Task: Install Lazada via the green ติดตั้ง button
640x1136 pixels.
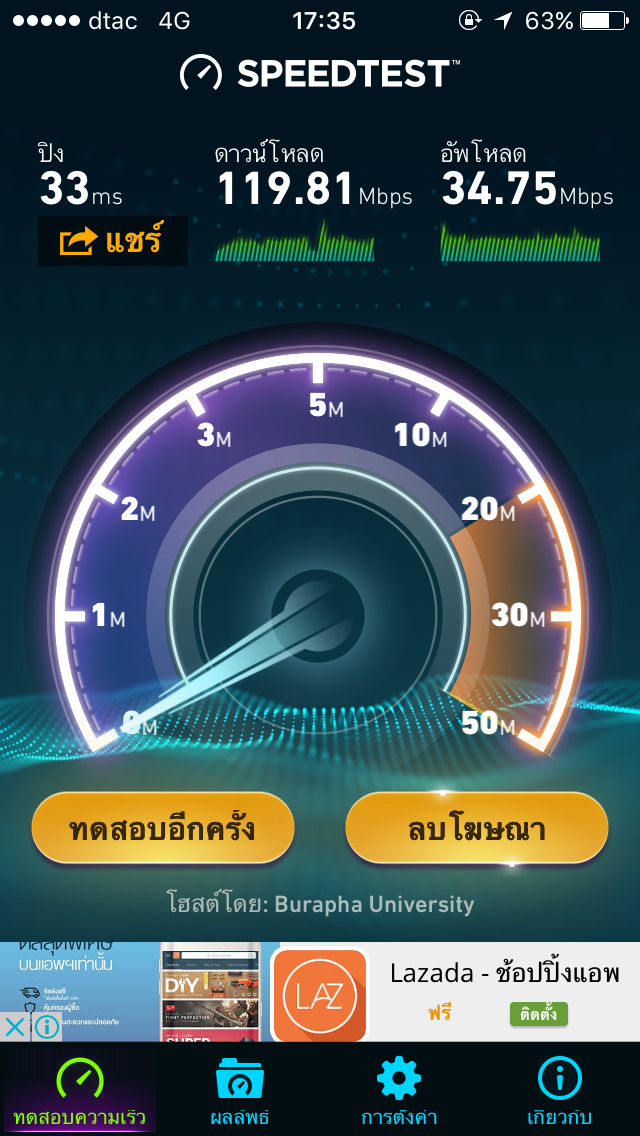Action: 539,1014
